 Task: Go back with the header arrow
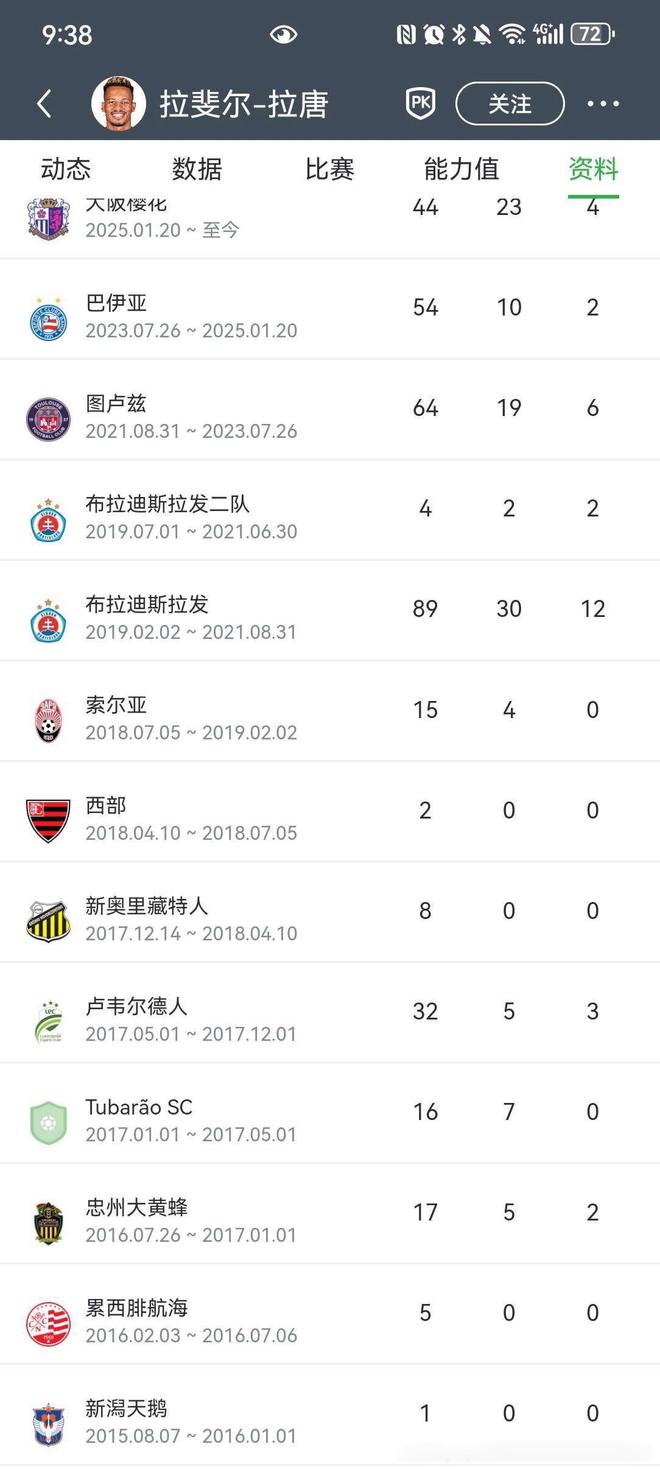(x=44, y=104)
